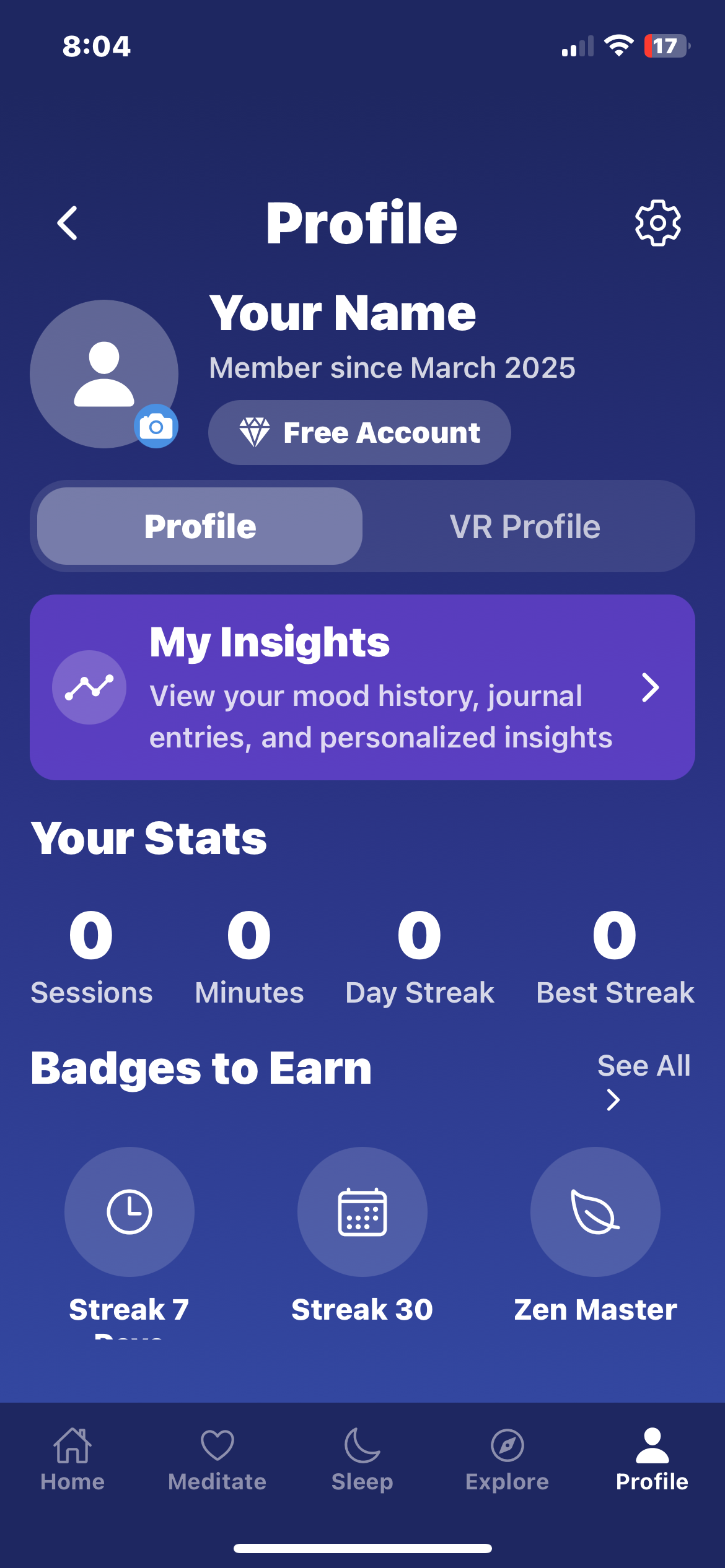Open settings via the gear icon
Screen dimensions: 725x1568
(x=657, y=223)
